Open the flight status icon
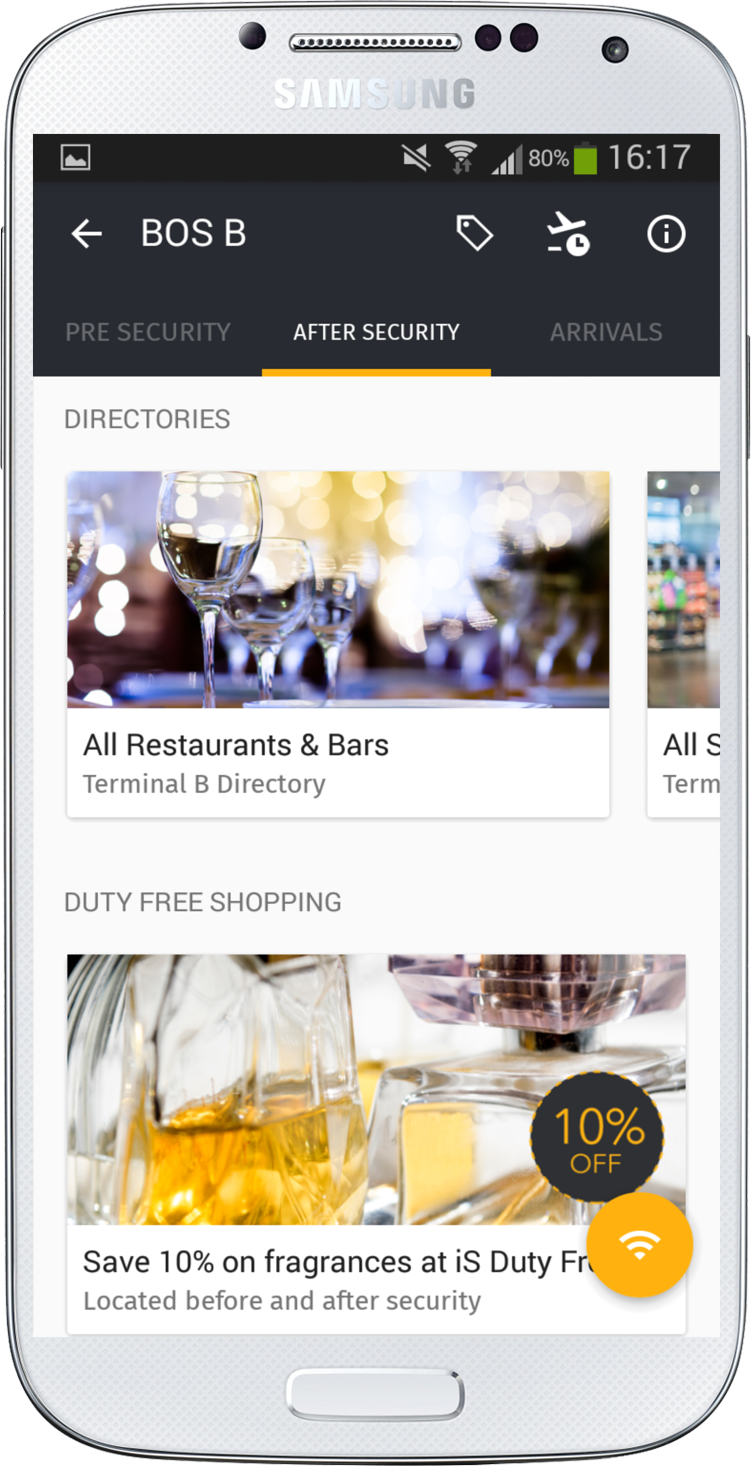Image resolution: width=751 pixels, height=1466 pixels. (568, 234)
